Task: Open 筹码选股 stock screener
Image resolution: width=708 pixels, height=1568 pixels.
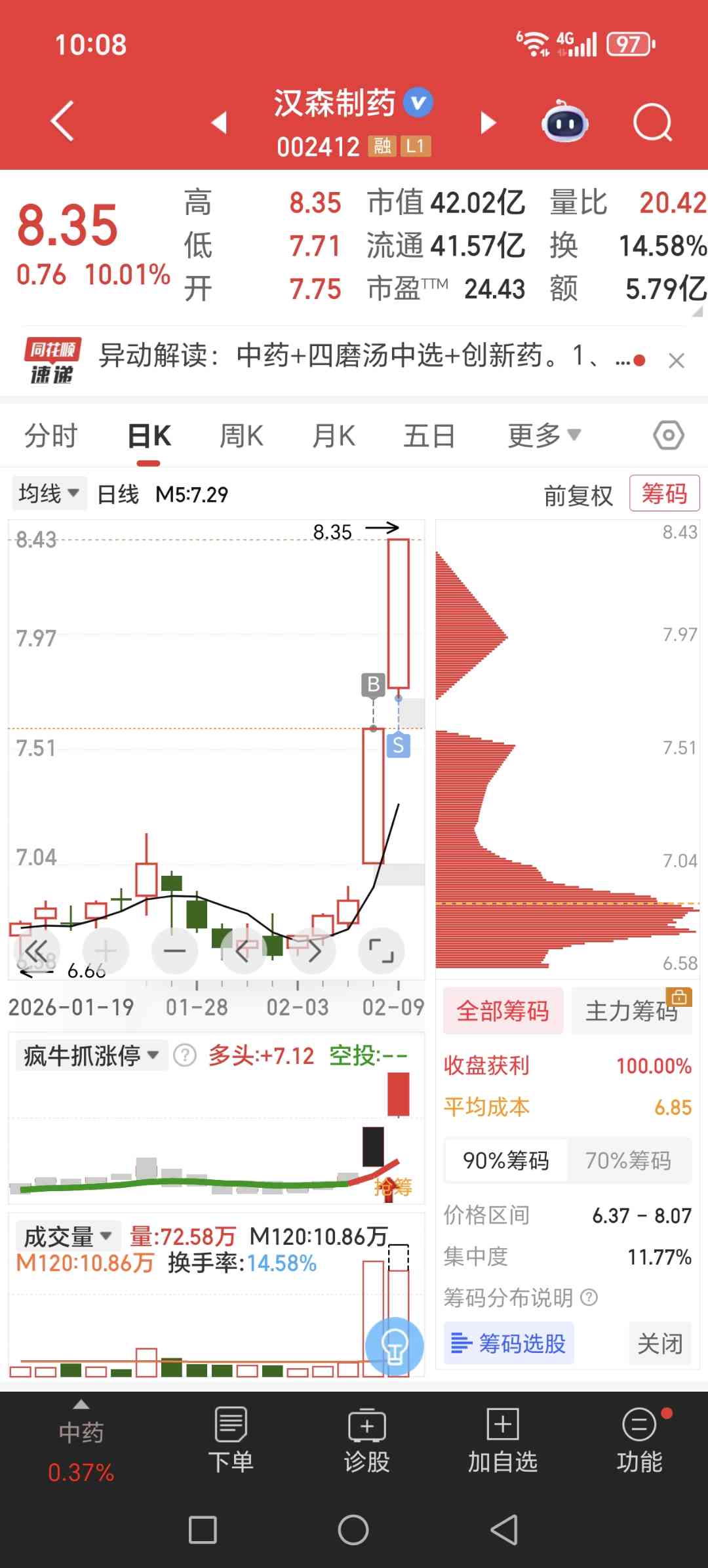Action: pos(509,1343)
